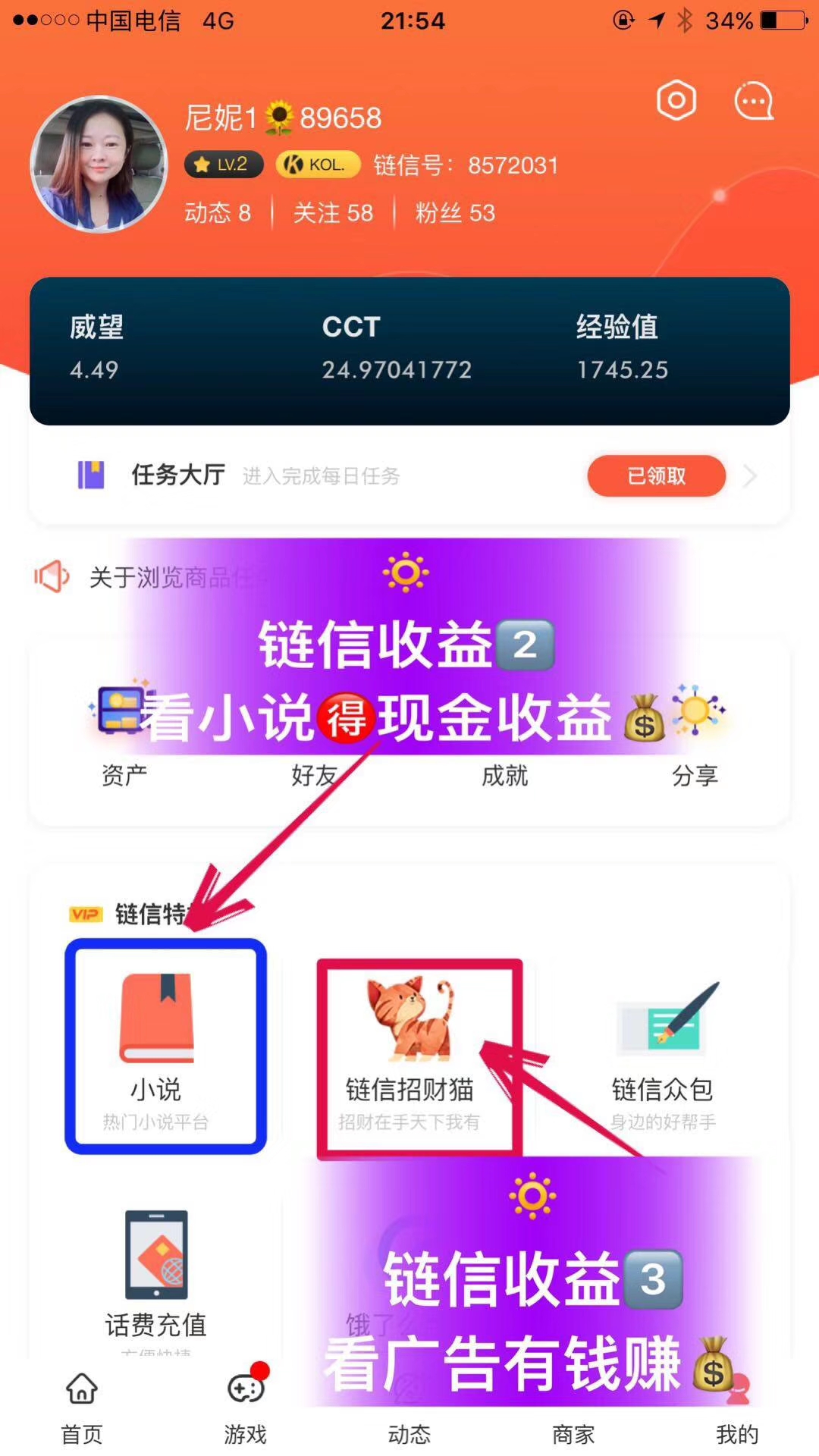This screenshot has width=819, height=1456.
Task: View the 关注 58 following list
Action: (x=333, y=213)
